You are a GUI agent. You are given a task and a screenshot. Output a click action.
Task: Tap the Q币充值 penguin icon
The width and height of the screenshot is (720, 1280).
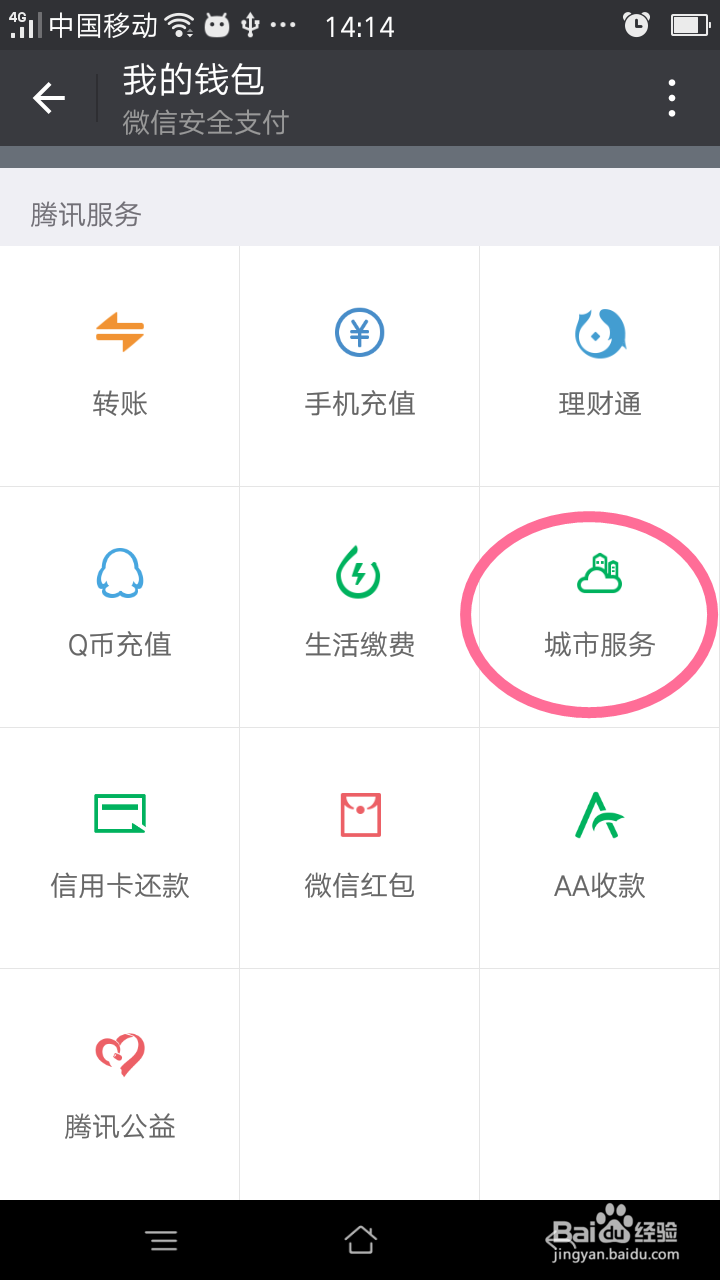pyautogui.click(x=119, y=573)
